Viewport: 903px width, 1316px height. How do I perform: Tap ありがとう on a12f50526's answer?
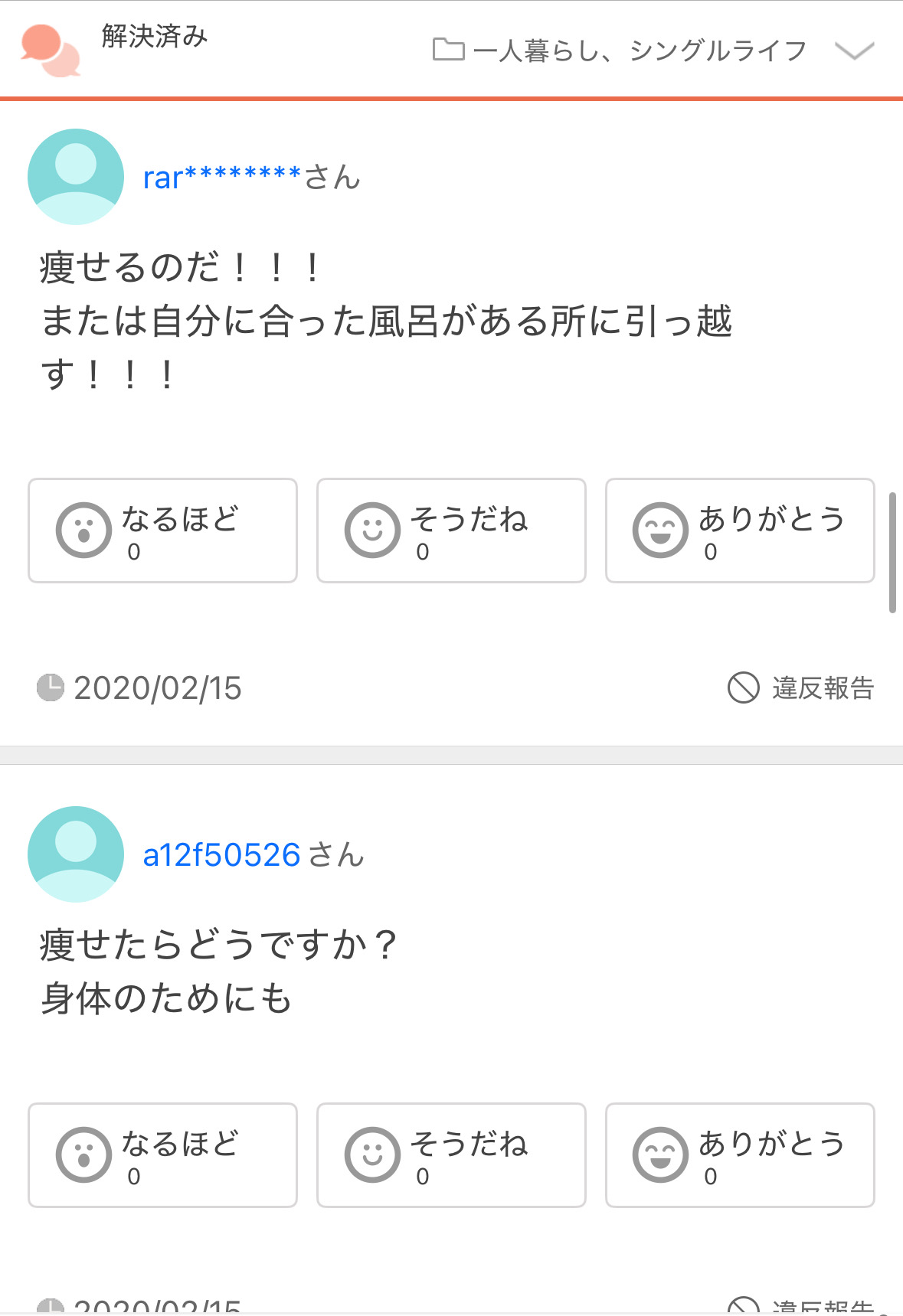740,1155
